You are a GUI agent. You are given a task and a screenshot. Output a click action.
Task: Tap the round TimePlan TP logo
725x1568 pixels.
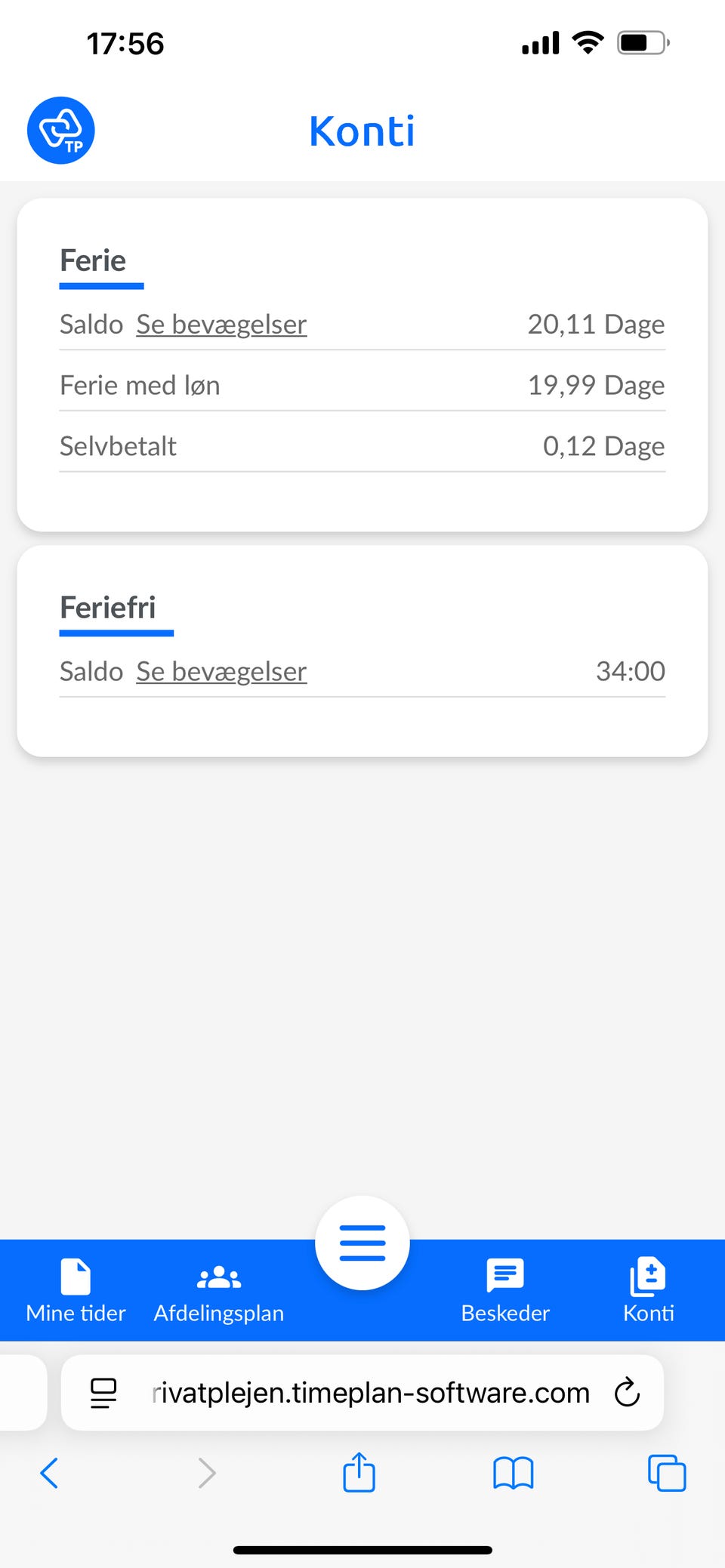pos(60,130)
